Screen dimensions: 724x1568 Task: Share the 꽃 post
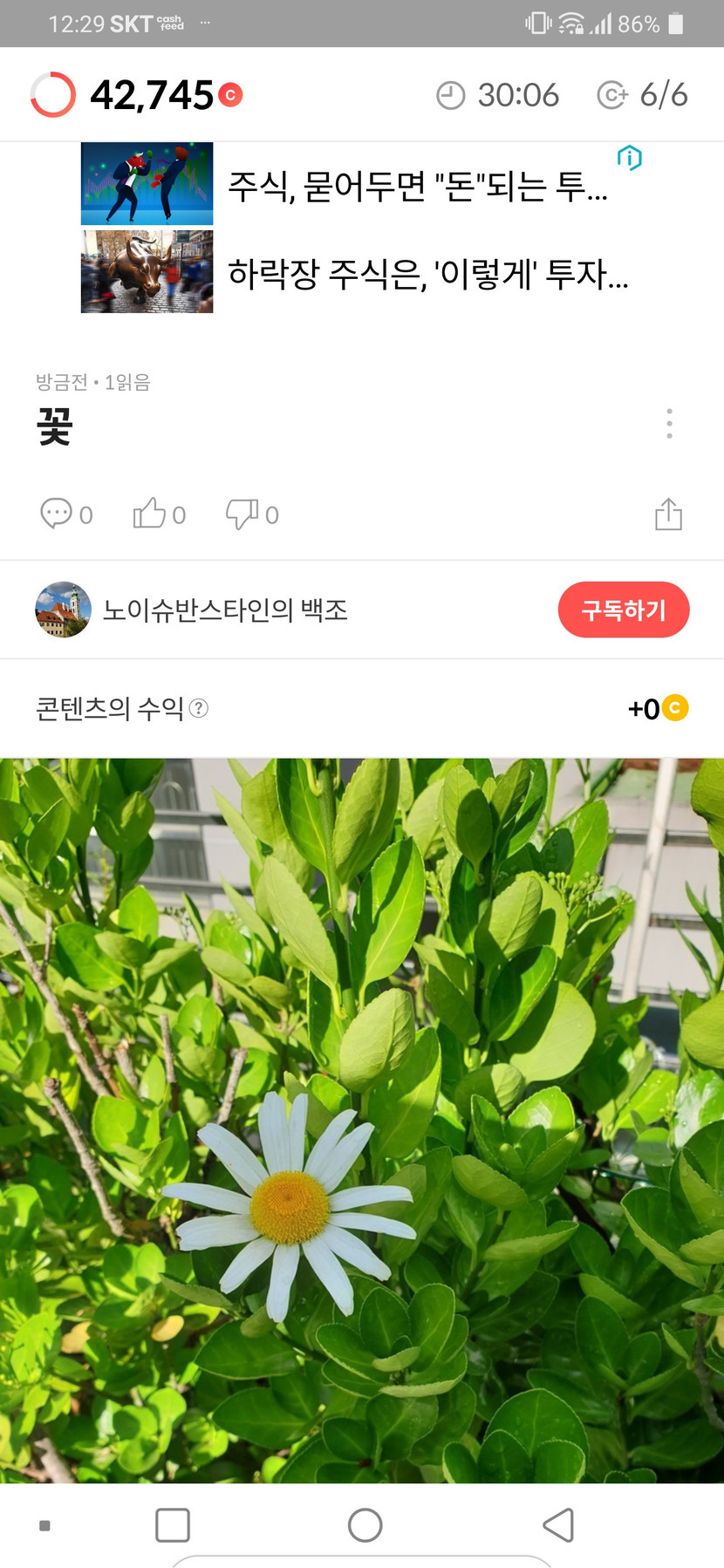click(668, 514)
